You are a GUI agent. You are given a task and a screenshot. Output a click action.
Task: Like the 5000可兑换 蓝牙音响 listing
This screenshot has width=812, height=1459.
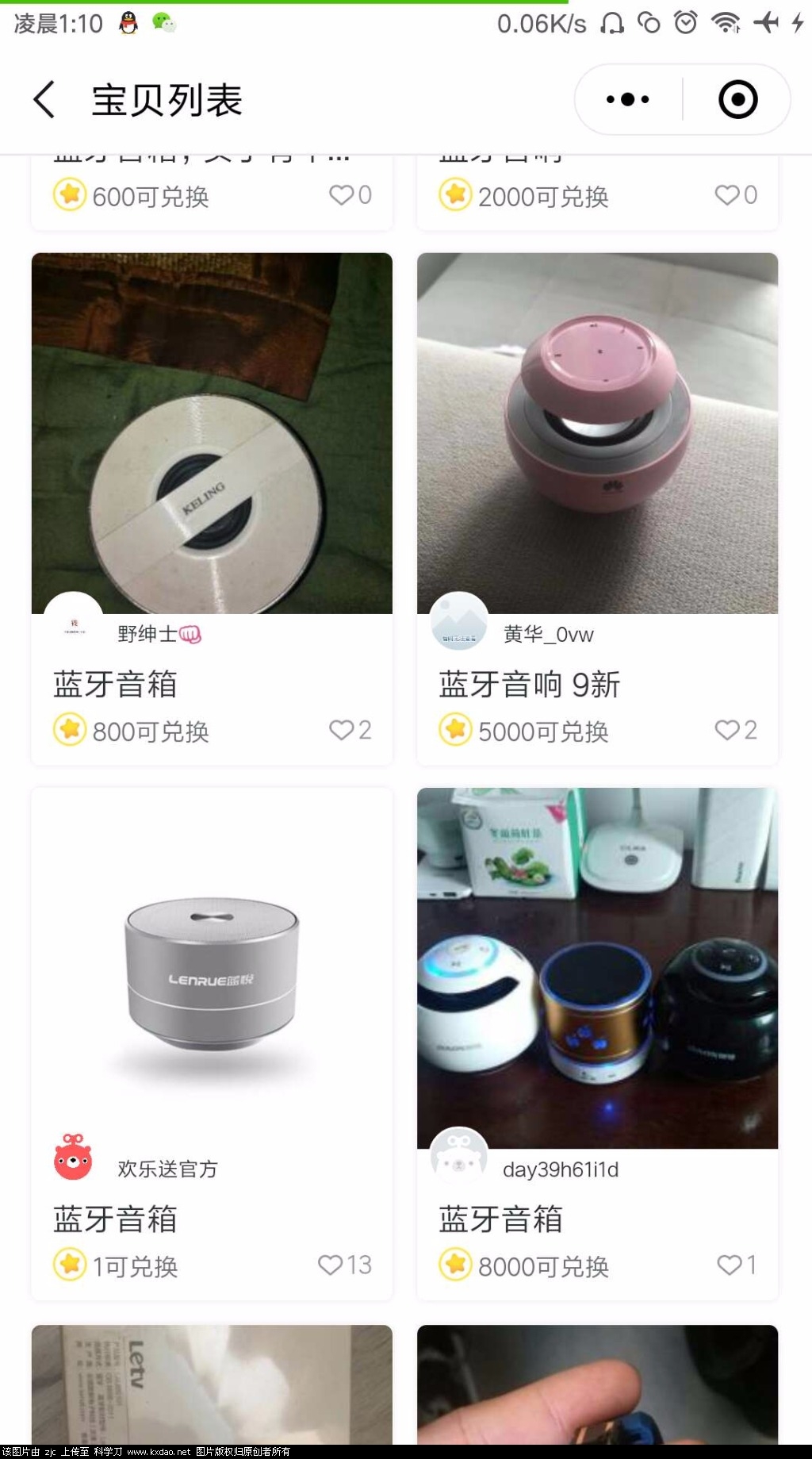click(727, 730)
